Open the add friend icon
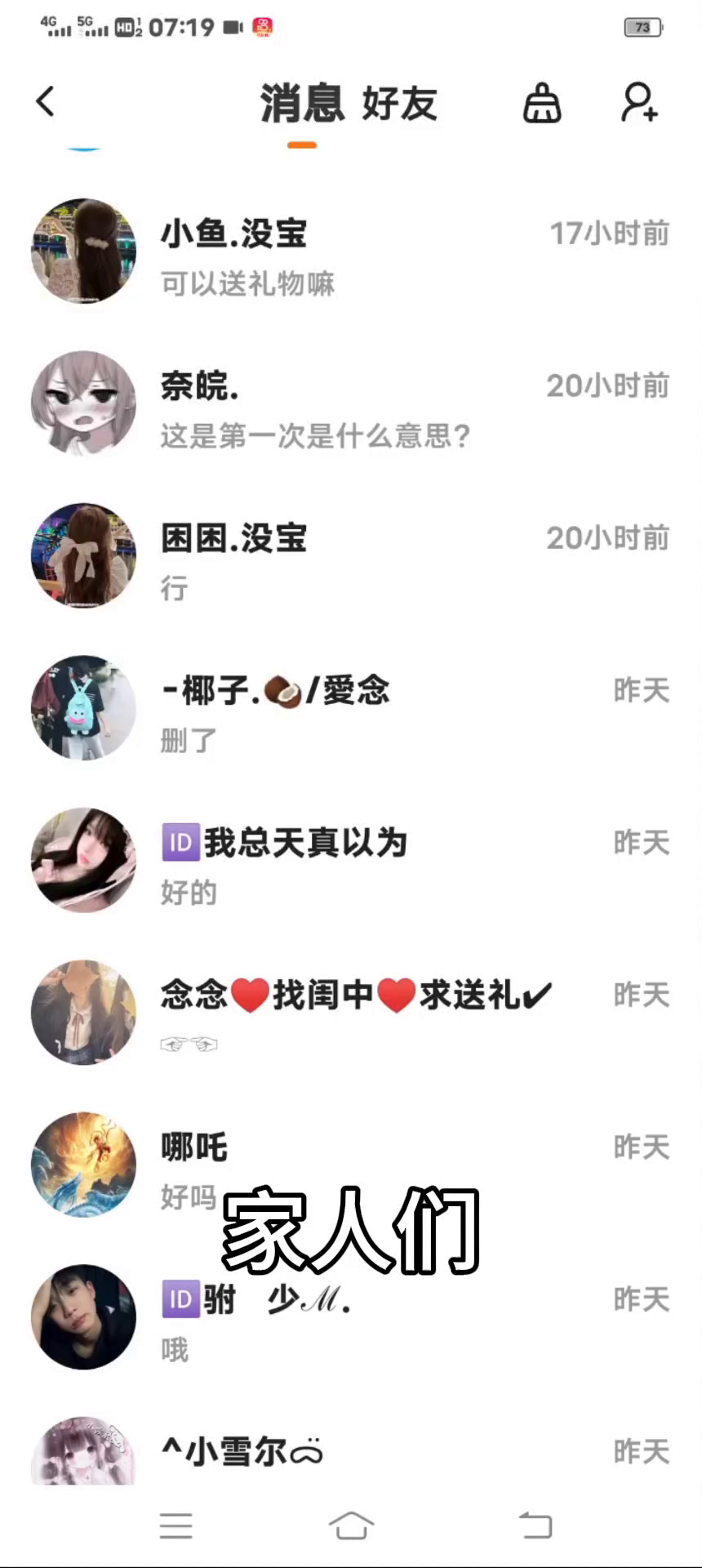 coord(639,103)
